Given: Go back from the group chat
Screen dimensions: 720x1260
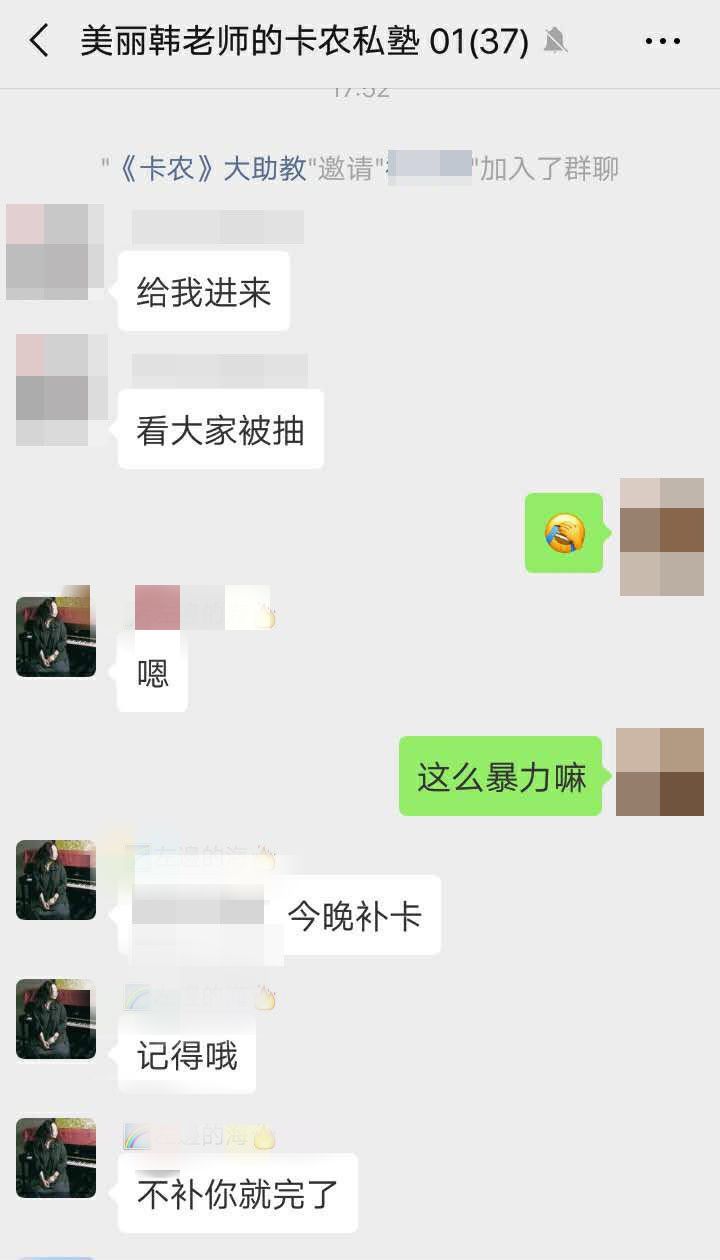Looking at the screenshot, I should tap(38, 41).
